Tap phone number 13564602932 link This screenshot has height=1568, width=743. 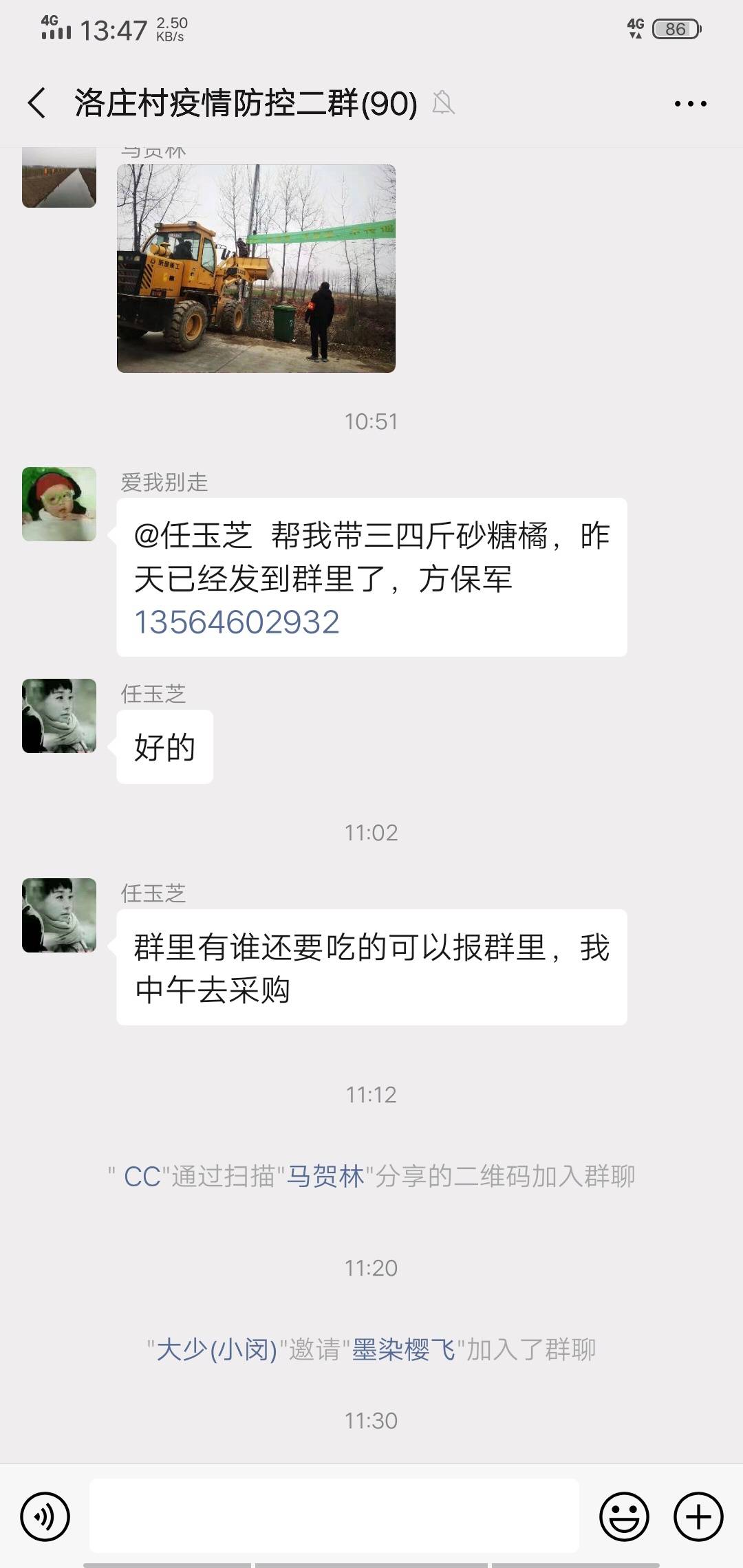coord(237,622)
